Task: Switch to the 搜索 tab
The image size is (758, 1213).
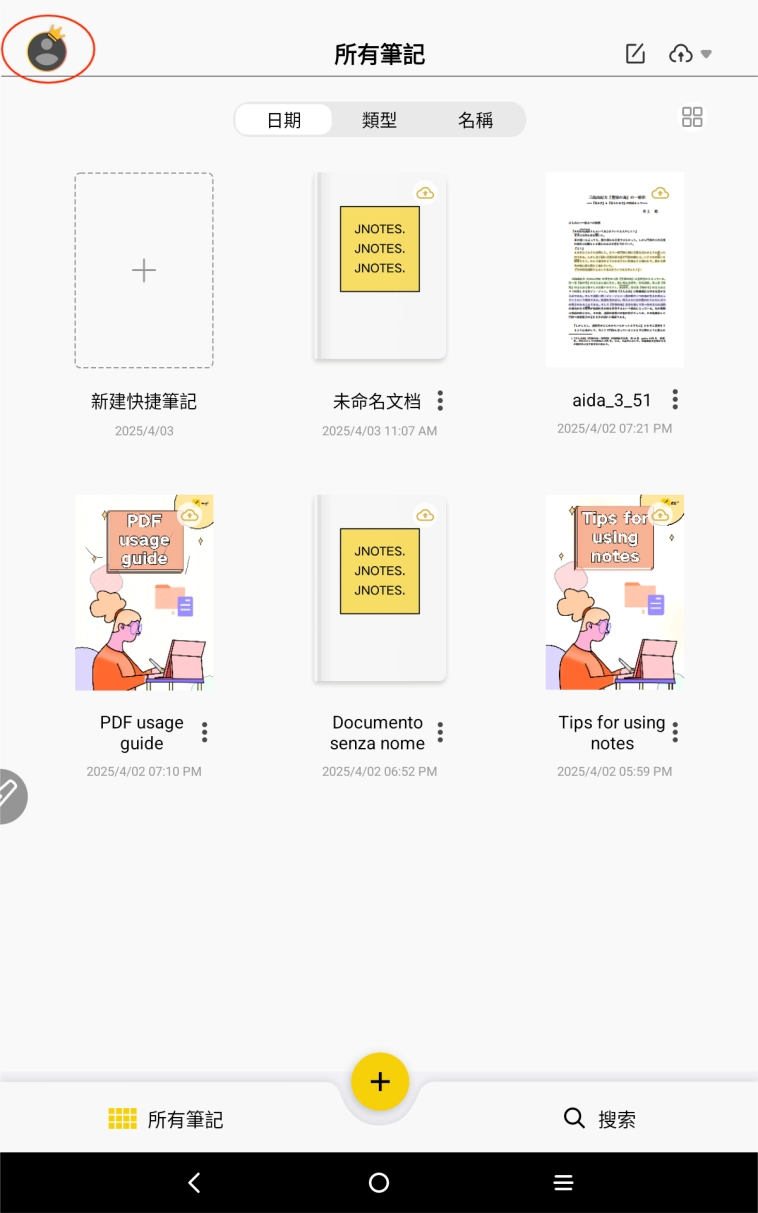Action: (600, 1119)
